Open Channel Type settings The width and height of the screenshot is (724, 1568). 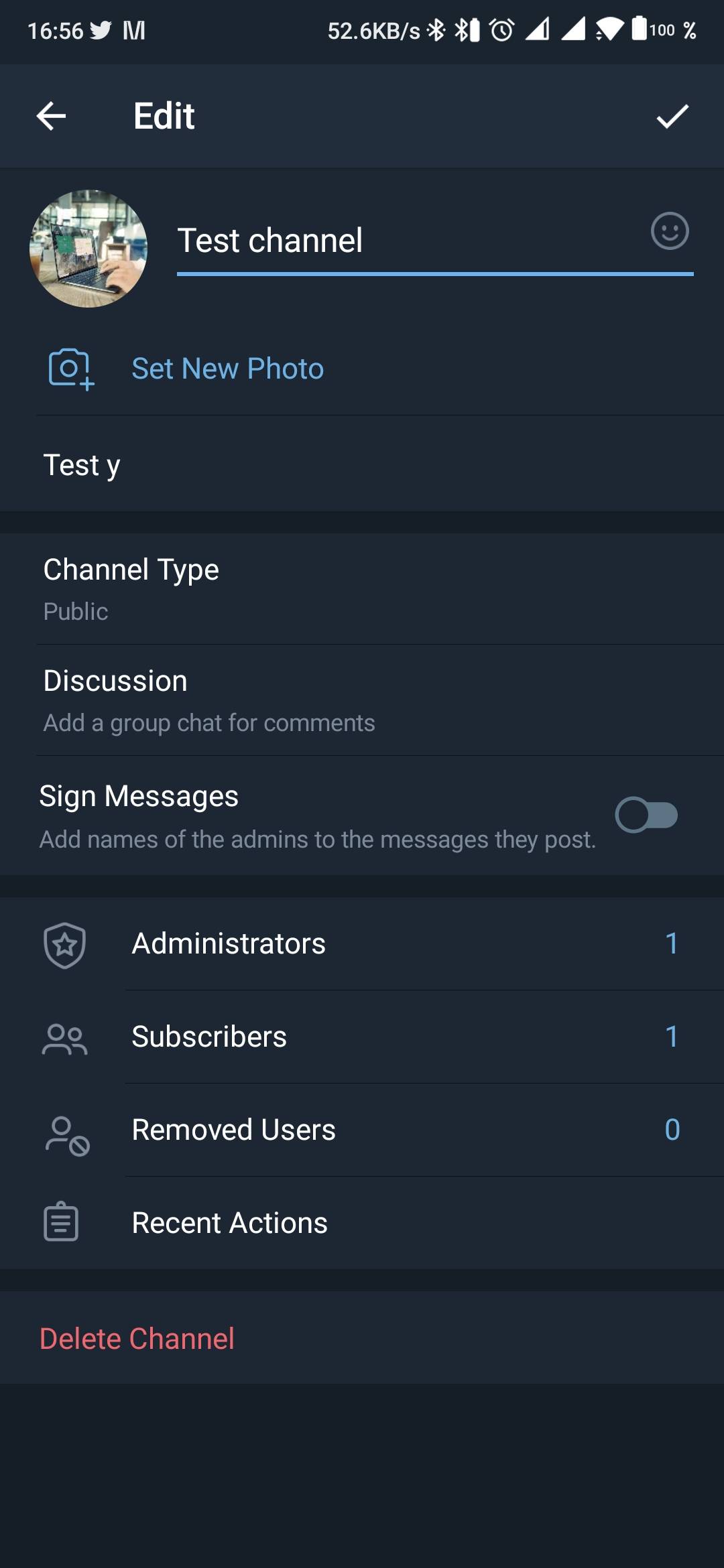pyautogui.click(x=362, y=588)
